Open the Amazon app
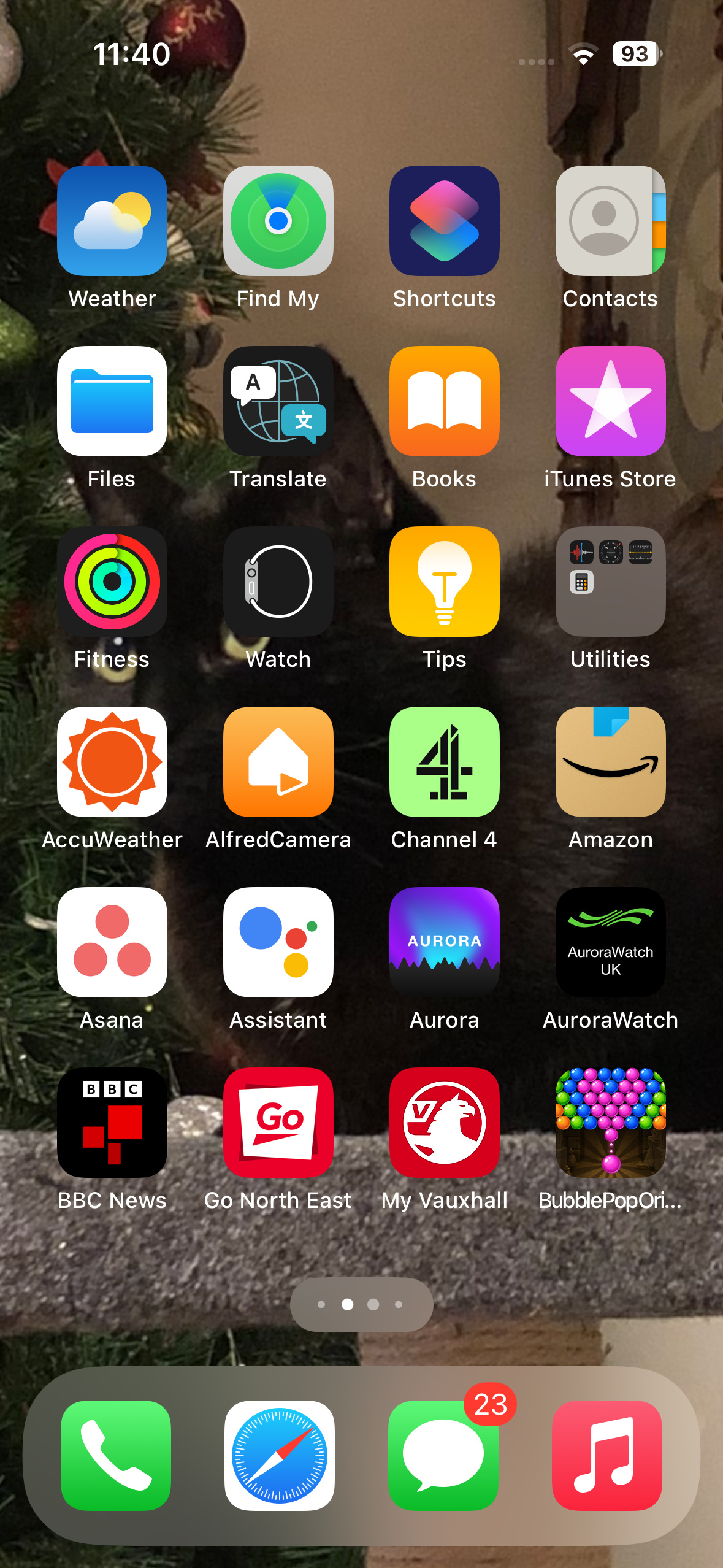 611,762
